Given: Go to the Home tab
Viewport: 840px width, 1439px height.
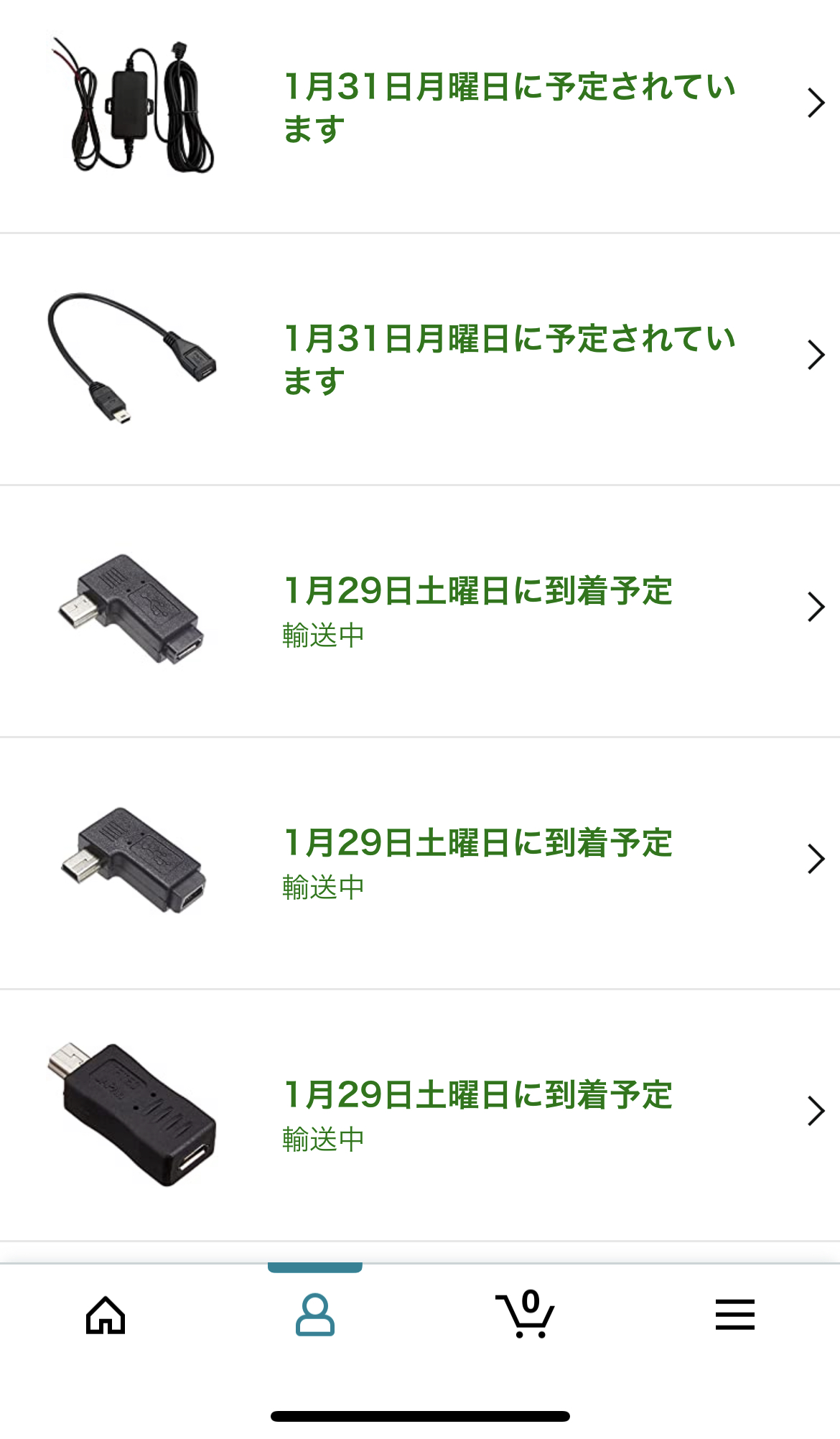Looking at the screenshot, I should (106, 1315).
